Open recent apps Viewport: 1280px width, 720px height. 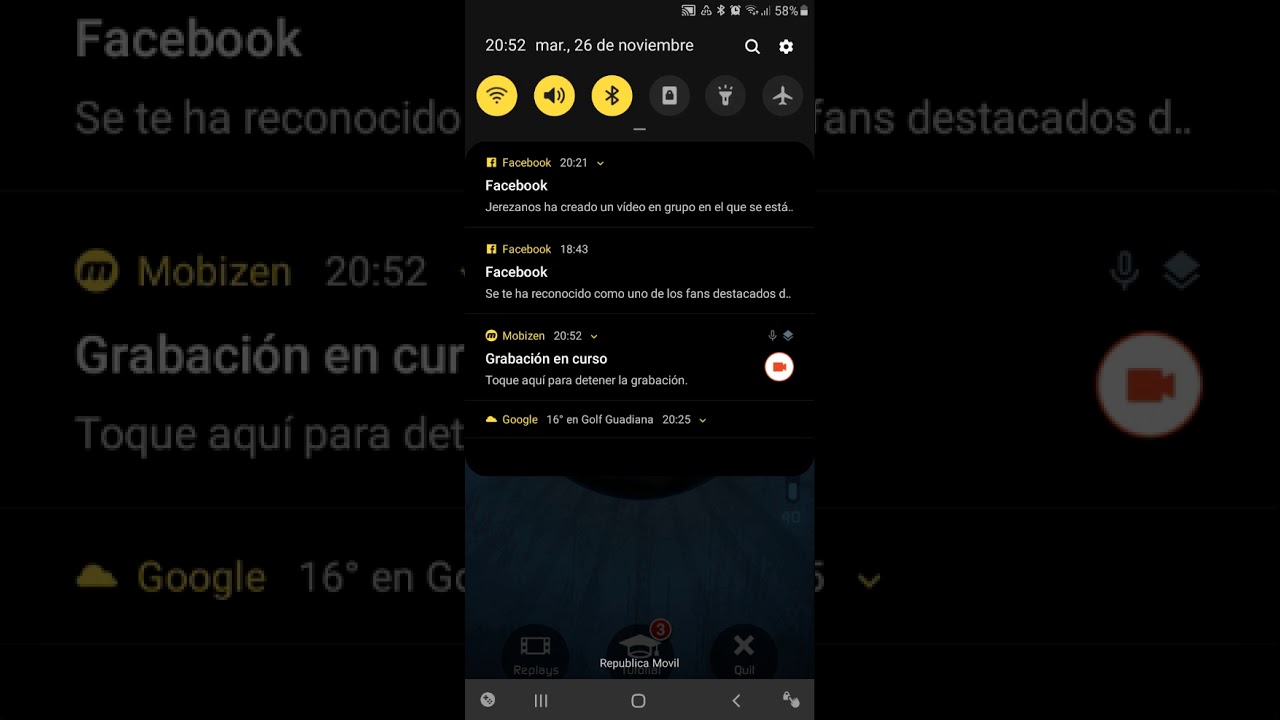541,701
